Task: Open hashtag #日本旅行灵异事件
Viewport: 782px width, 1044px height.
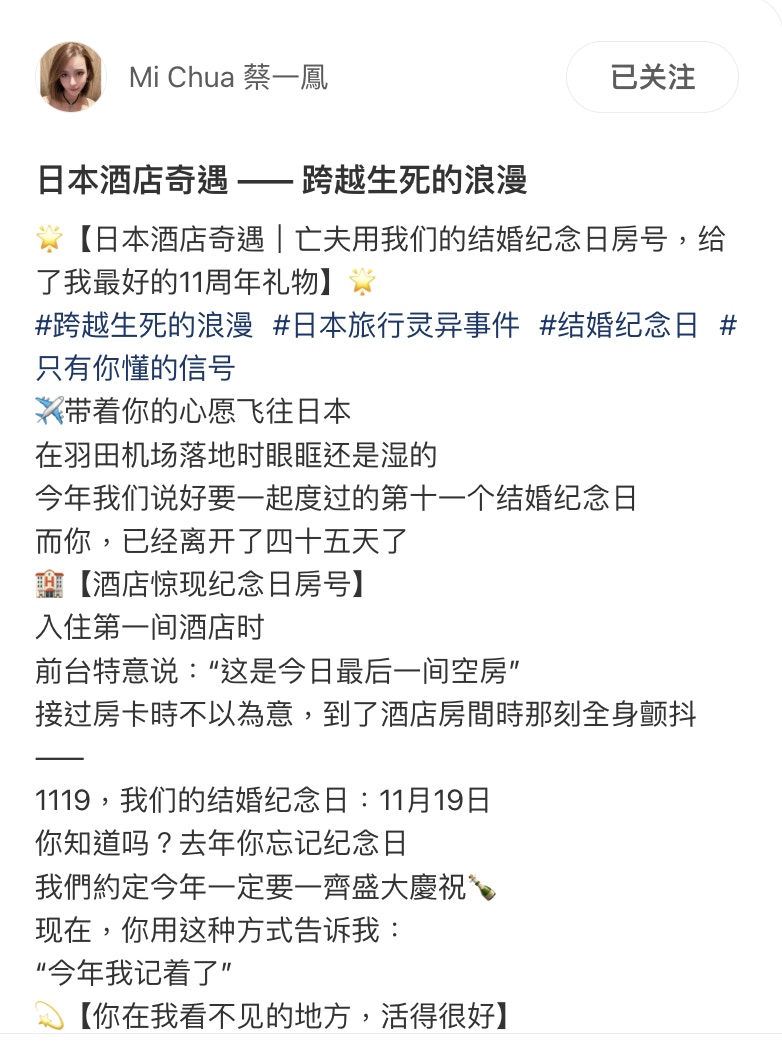Action: 396,325
